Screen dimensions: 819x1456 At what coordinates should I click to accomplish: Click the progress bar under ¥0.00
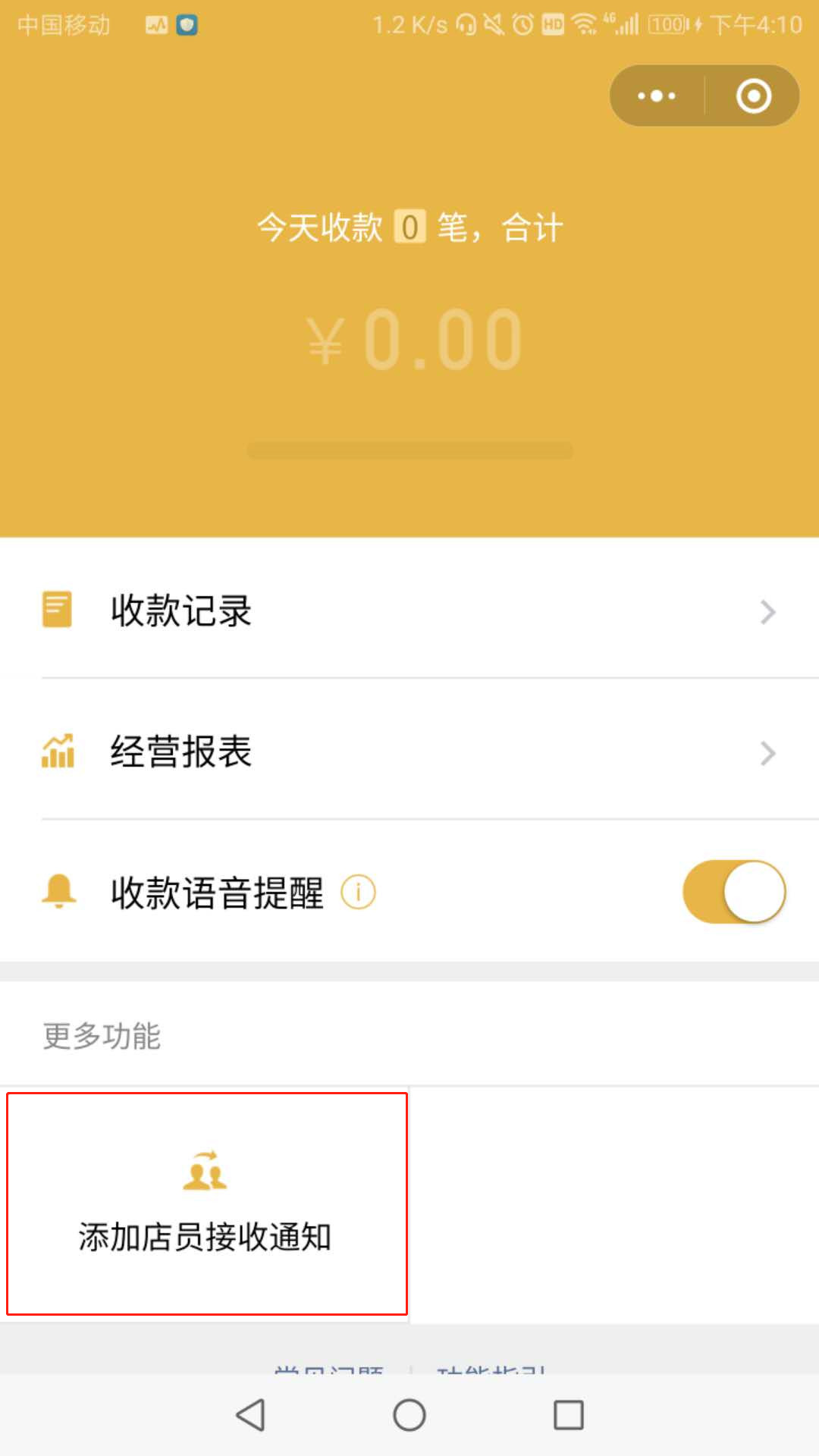pyautogui.click(x=409, y=449)
